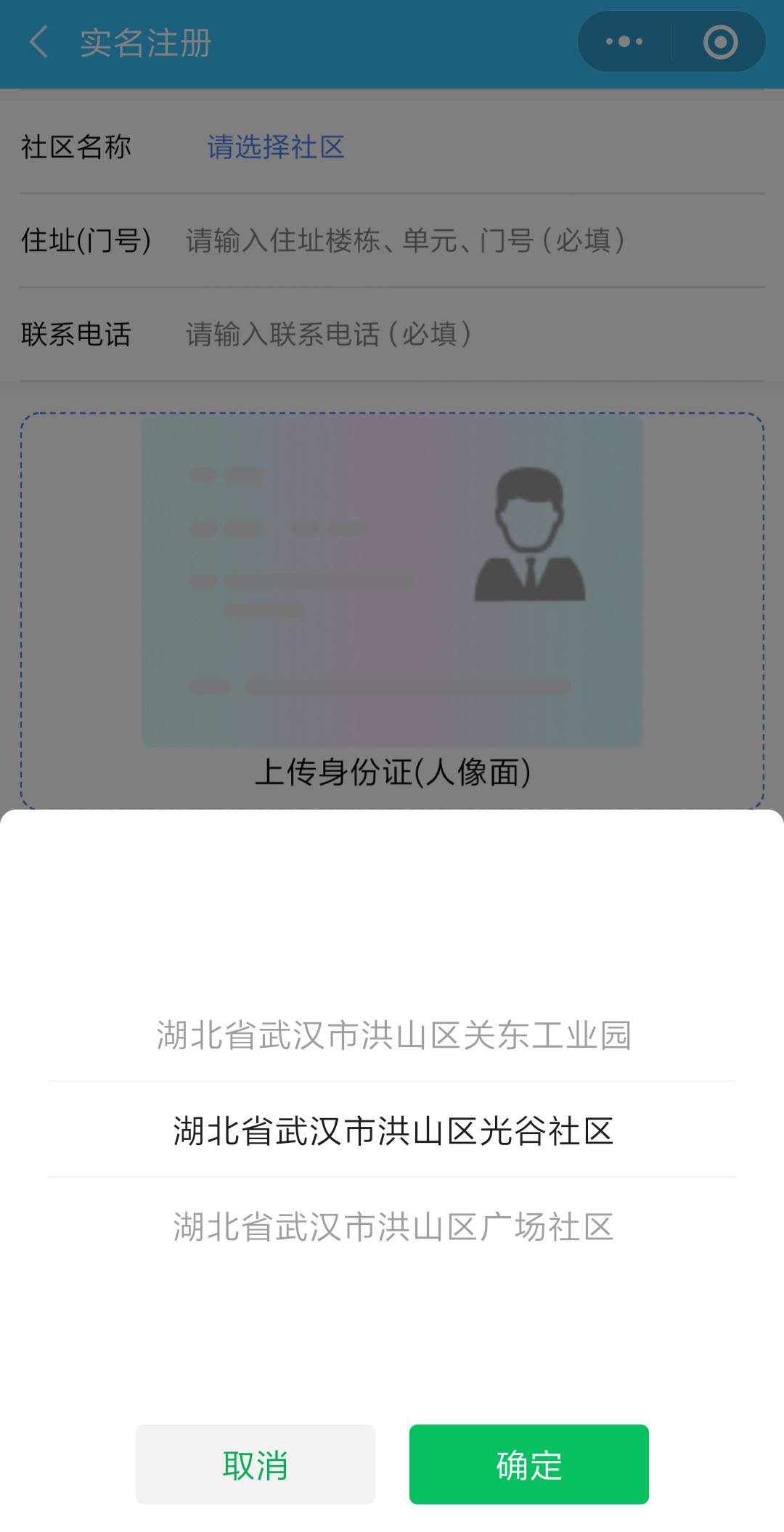
Task: Confirm selection with the 确定 button
Action: [528, 1464]
